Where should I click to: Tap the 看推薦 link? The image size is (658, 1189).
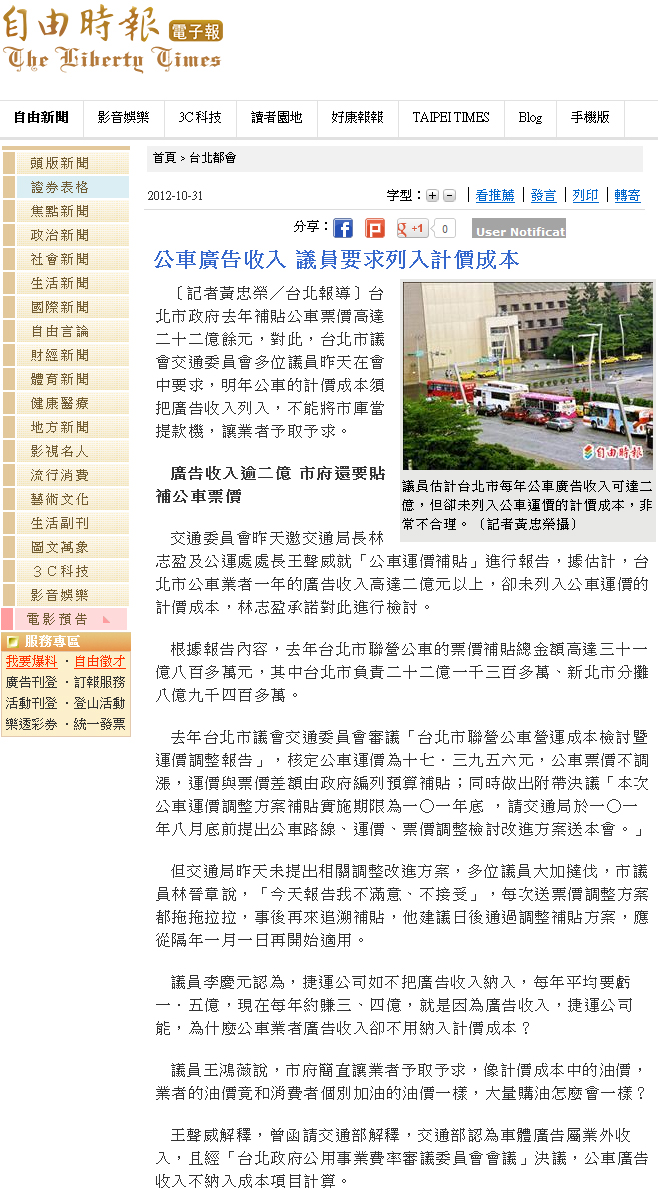(x=495, y=196)
